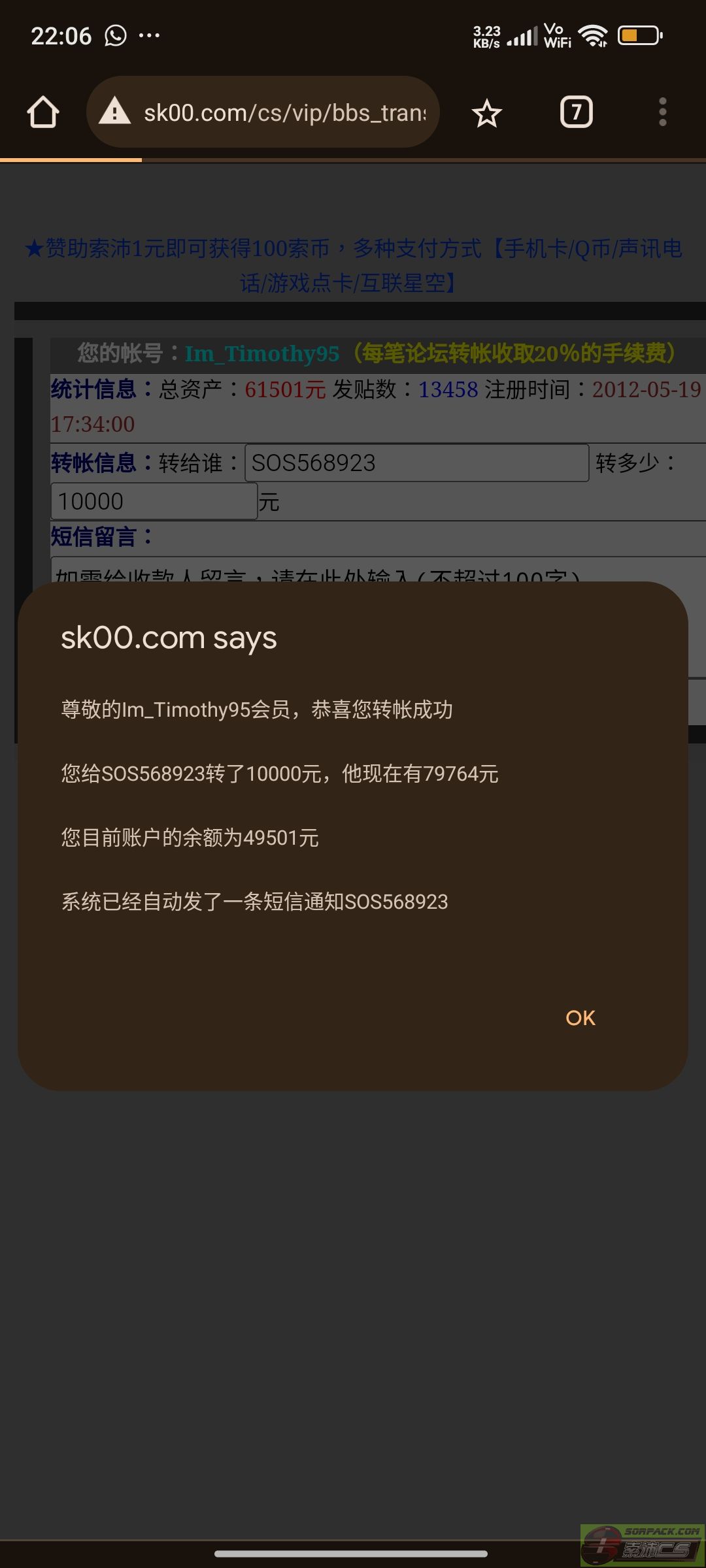Dismiss the alert with OK
Image resolution: width=706 pixels, height=1568 pixels.
(580, 1018)
